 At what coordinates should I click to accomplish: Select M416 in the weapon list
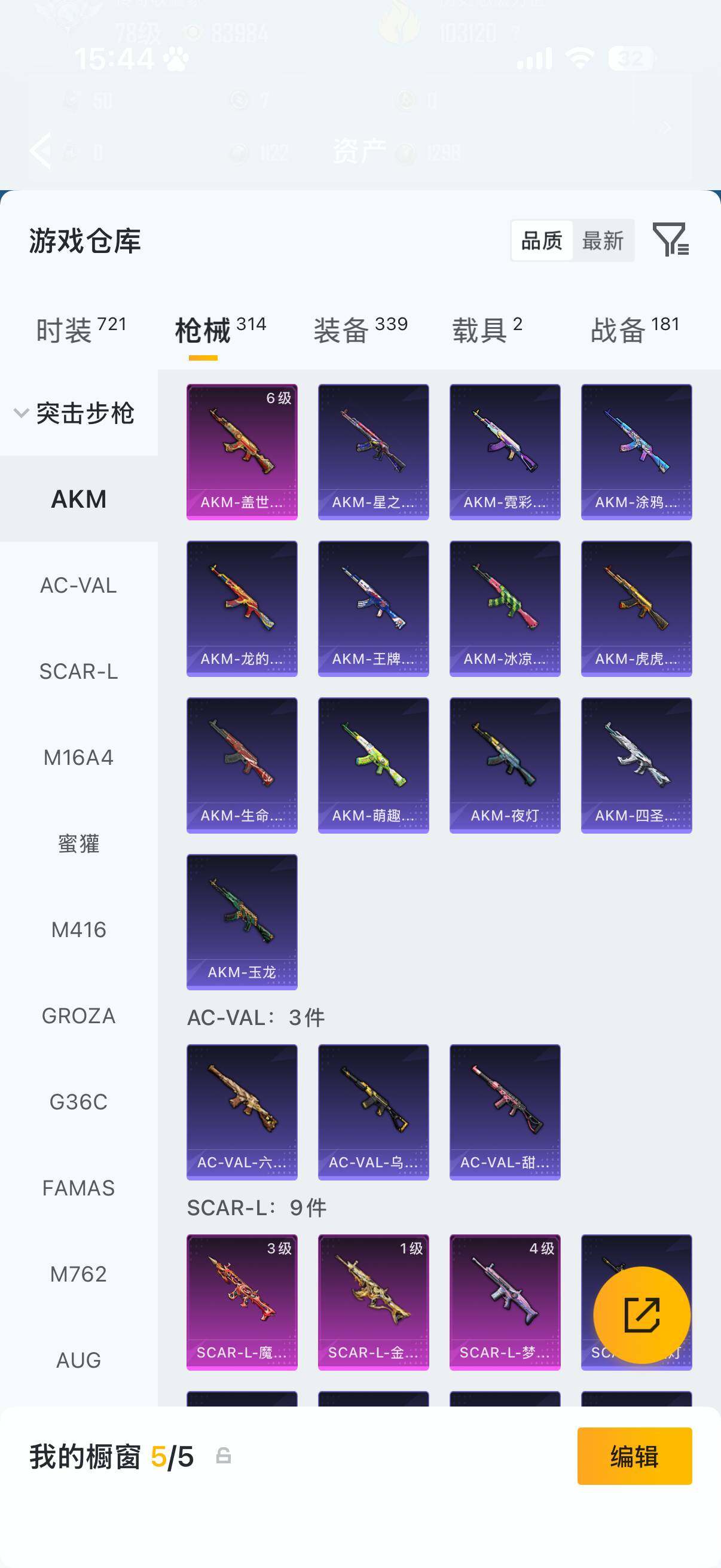point(78,929)
